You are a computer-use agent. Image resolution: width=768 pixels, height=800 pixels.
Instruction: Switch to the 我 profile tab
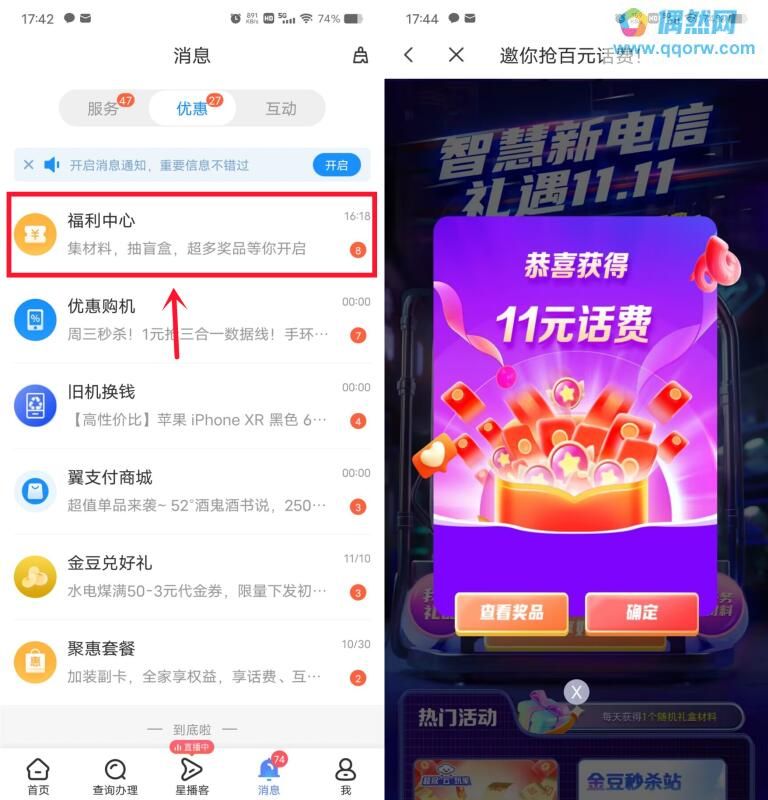345,775
